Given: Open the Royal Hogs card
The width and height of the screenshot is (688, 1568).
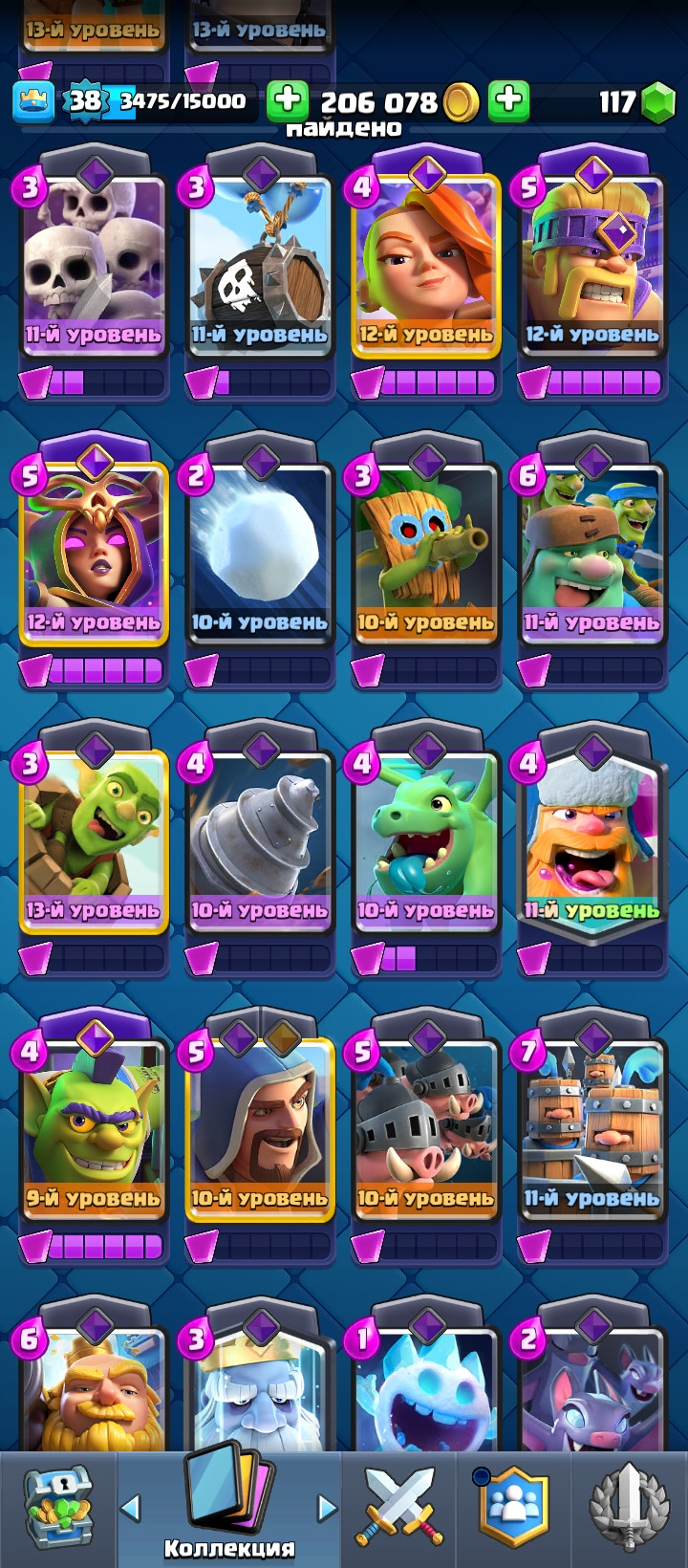Looking at the screenshot, I should 425,1128.
